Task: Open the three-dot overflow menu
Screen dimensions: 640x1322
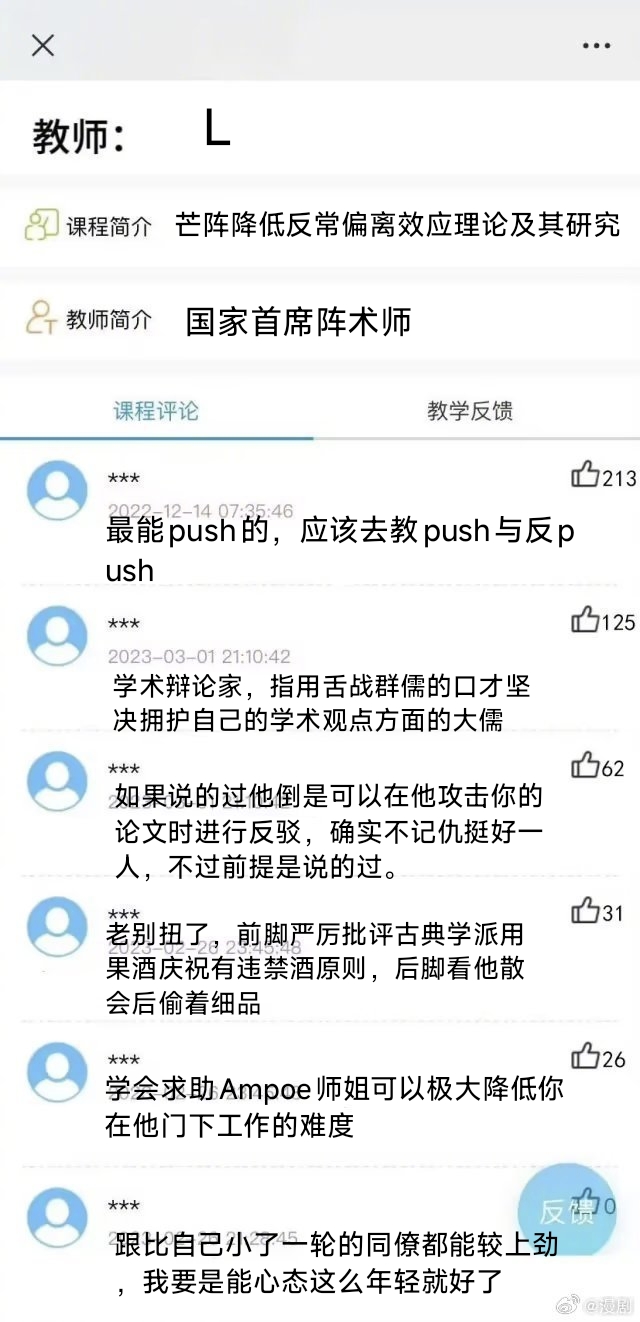Action: (x=596, y=45)
